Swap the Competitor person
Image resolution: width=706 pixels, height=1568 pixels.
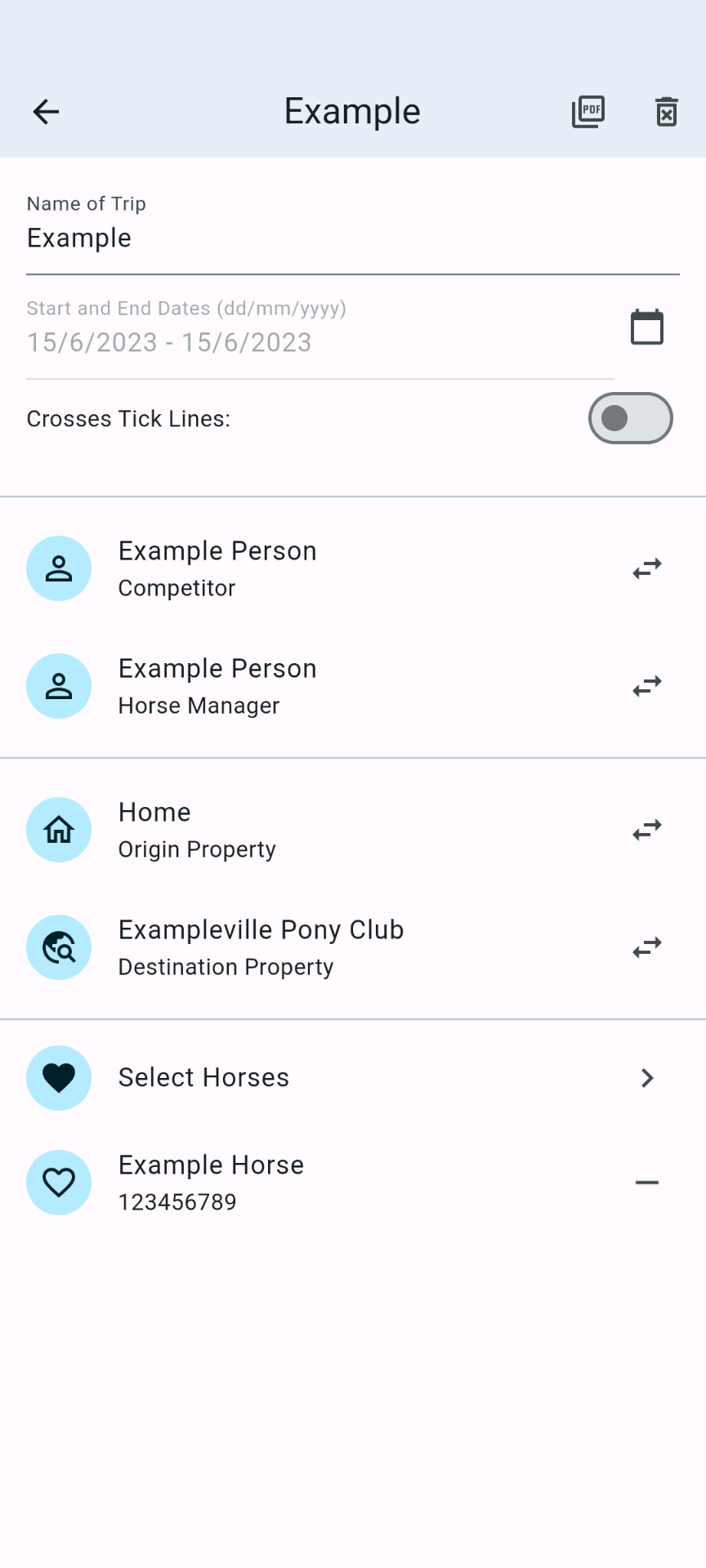coord(646,568)
